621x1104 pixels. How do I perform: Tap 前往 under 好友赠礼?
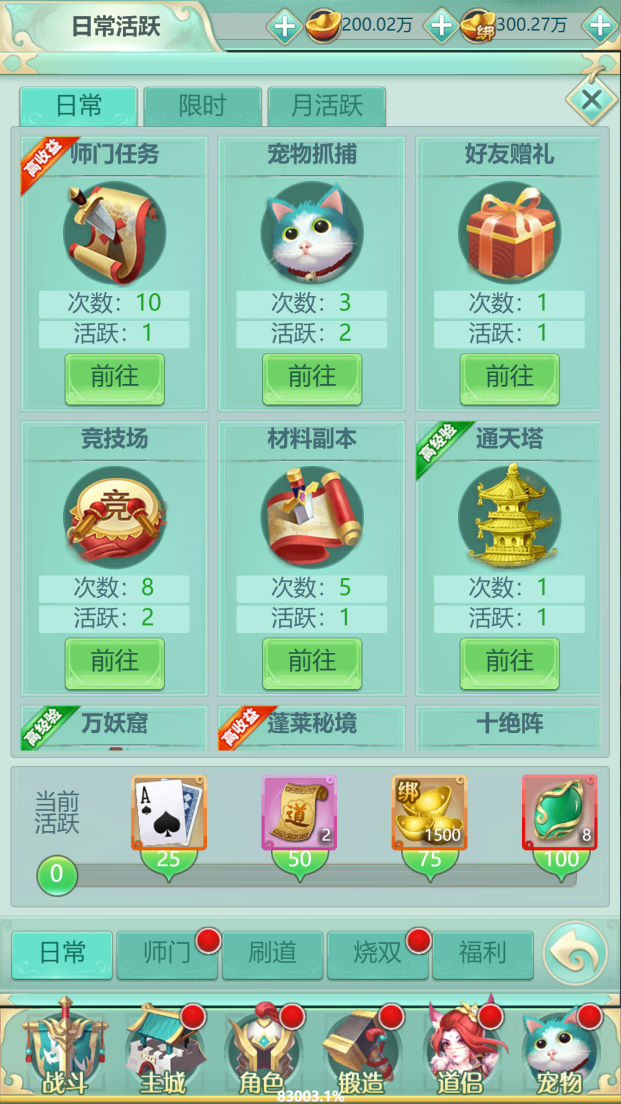[x=510, y=379]
